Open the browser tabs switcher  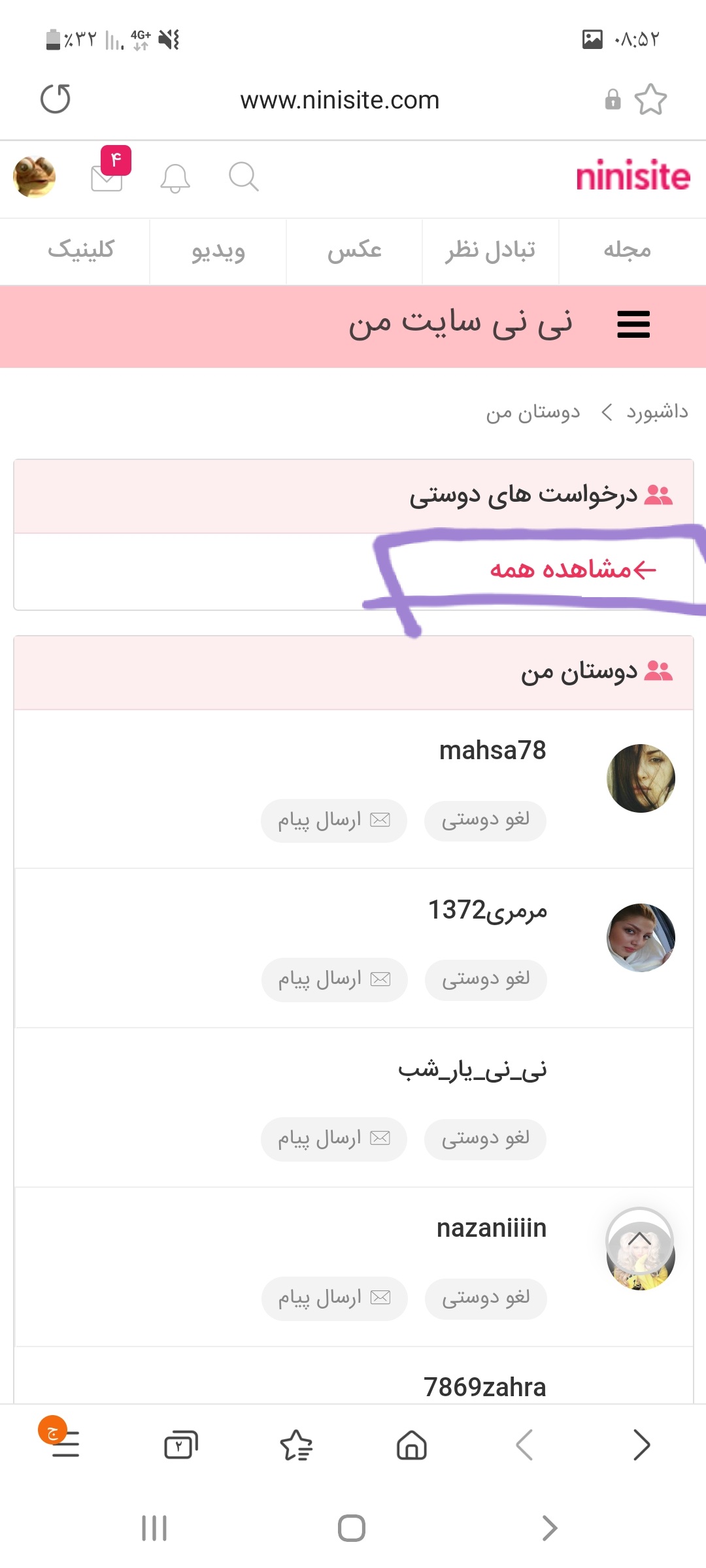click(x=180, y=1445)
